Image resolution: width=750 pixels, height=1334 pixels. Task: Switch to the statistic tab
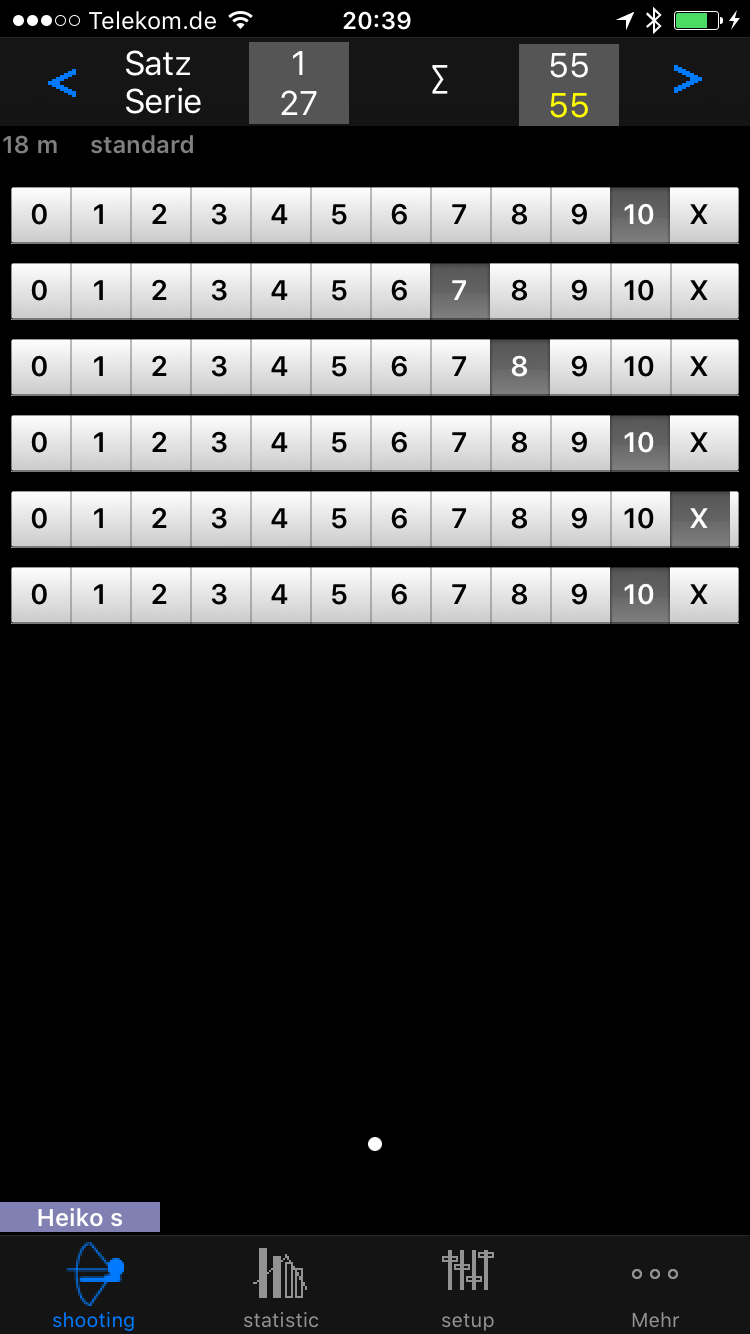[281, 1287]
